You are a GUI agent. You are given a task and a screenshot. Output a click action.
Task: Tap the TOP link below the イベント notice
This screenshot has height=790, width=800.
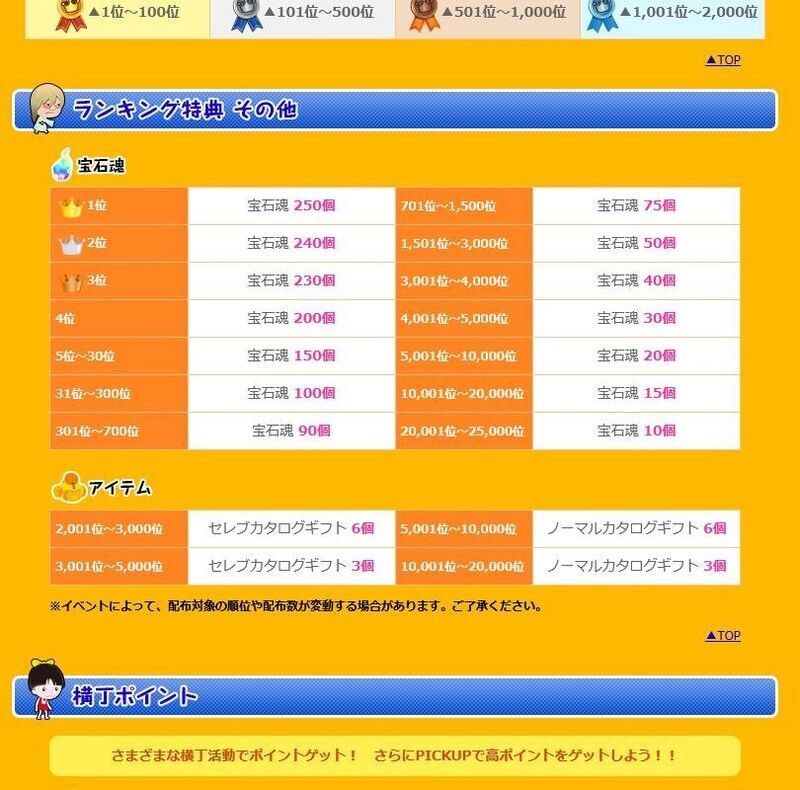[x=723, y=636]
